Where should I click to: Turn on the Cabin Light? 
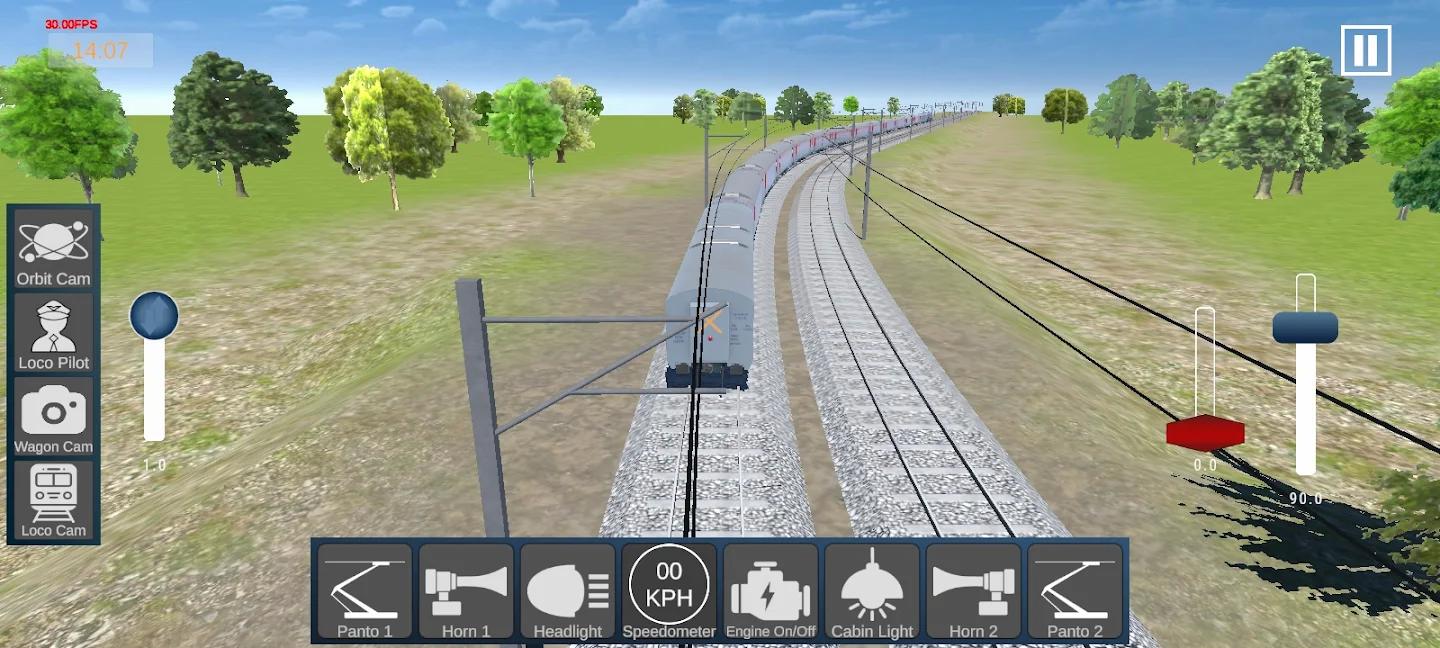click(873, 592)
